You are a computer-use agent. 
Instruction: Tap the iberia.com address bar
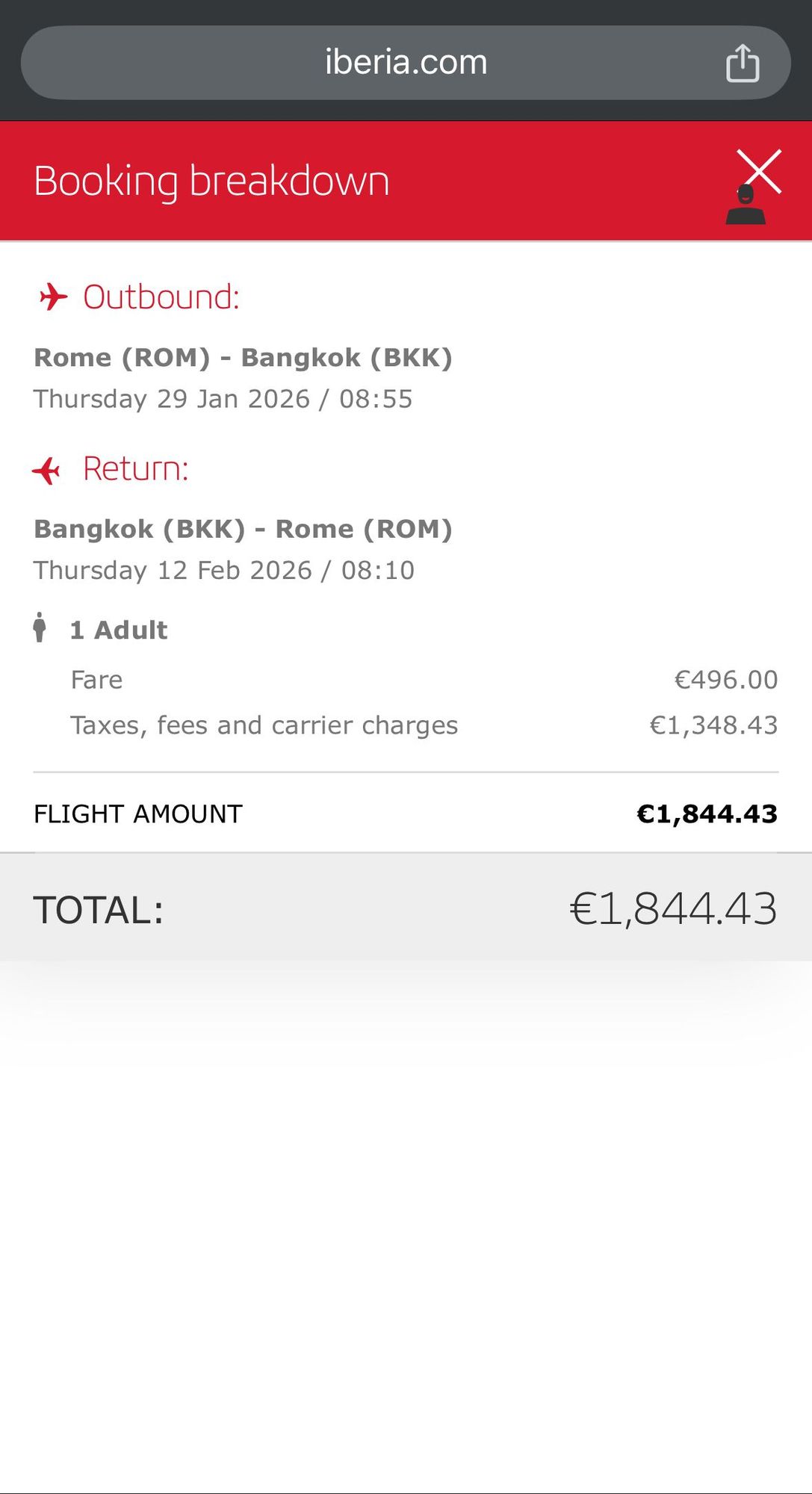click(x=405, y=63)
